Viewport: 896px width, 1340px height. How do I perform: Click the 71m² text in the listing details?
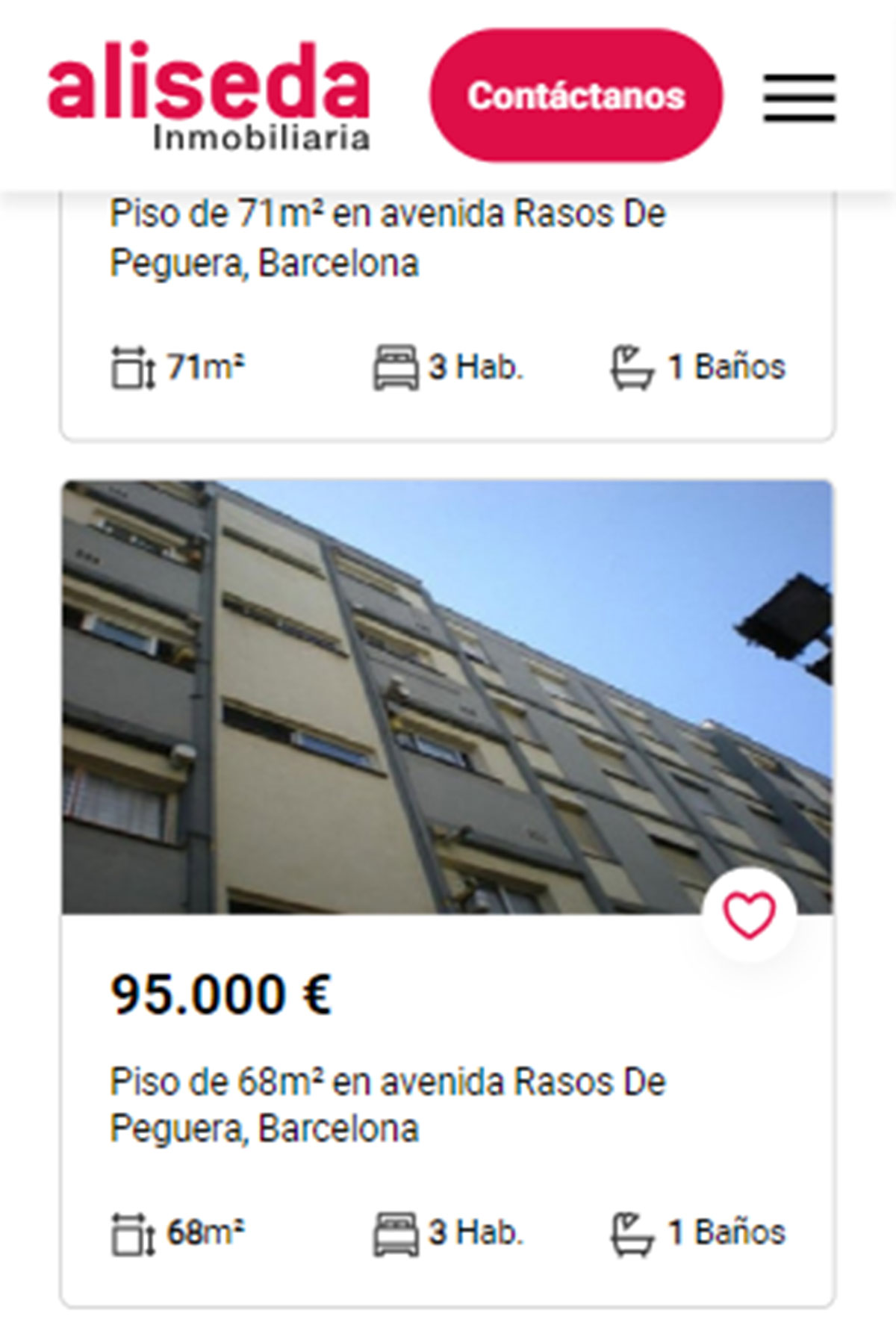pos(205,365)
